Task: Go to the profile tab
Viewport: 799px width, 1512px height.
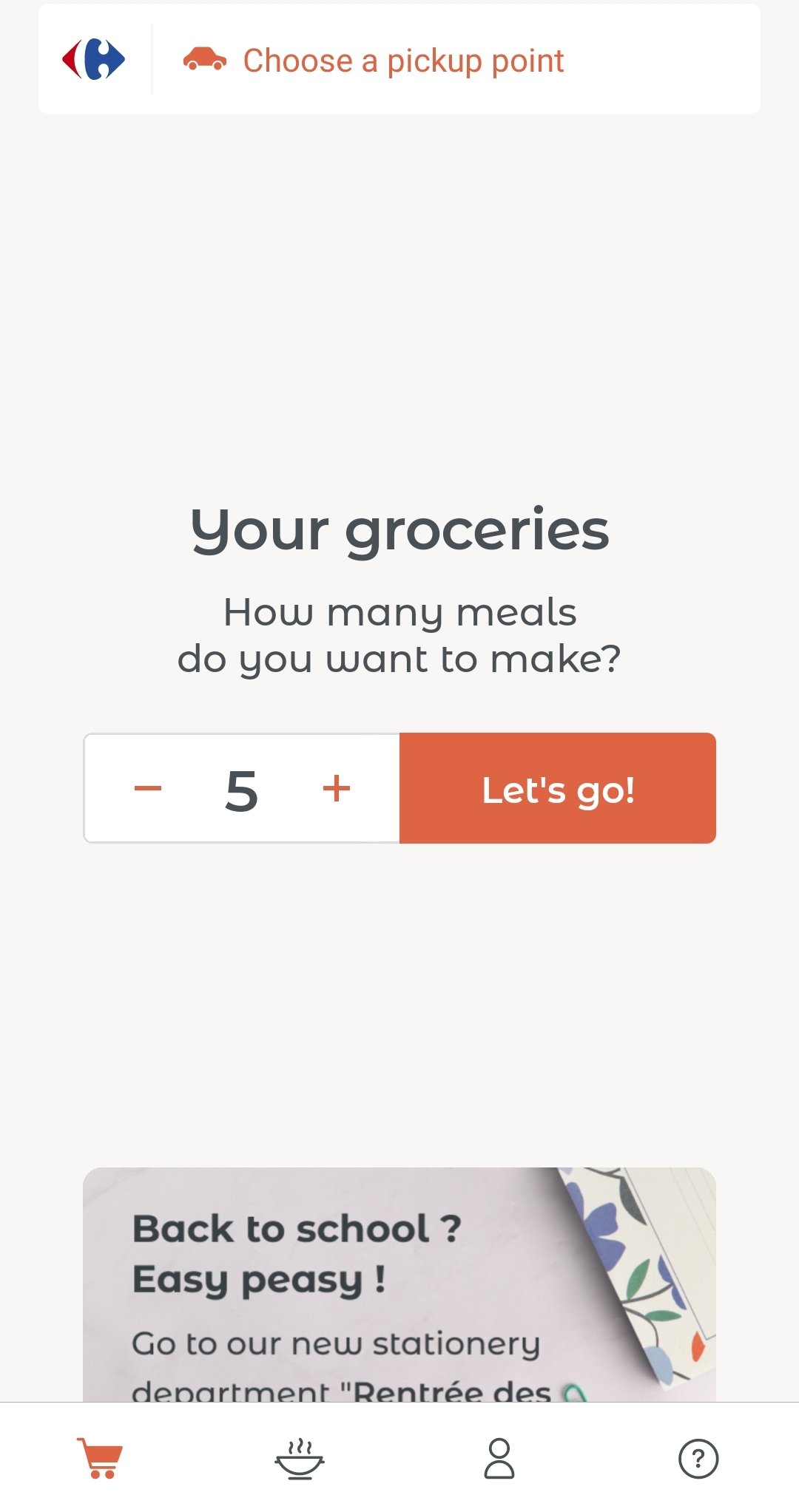Action: pyautogui.click(x=499, y=1458)
